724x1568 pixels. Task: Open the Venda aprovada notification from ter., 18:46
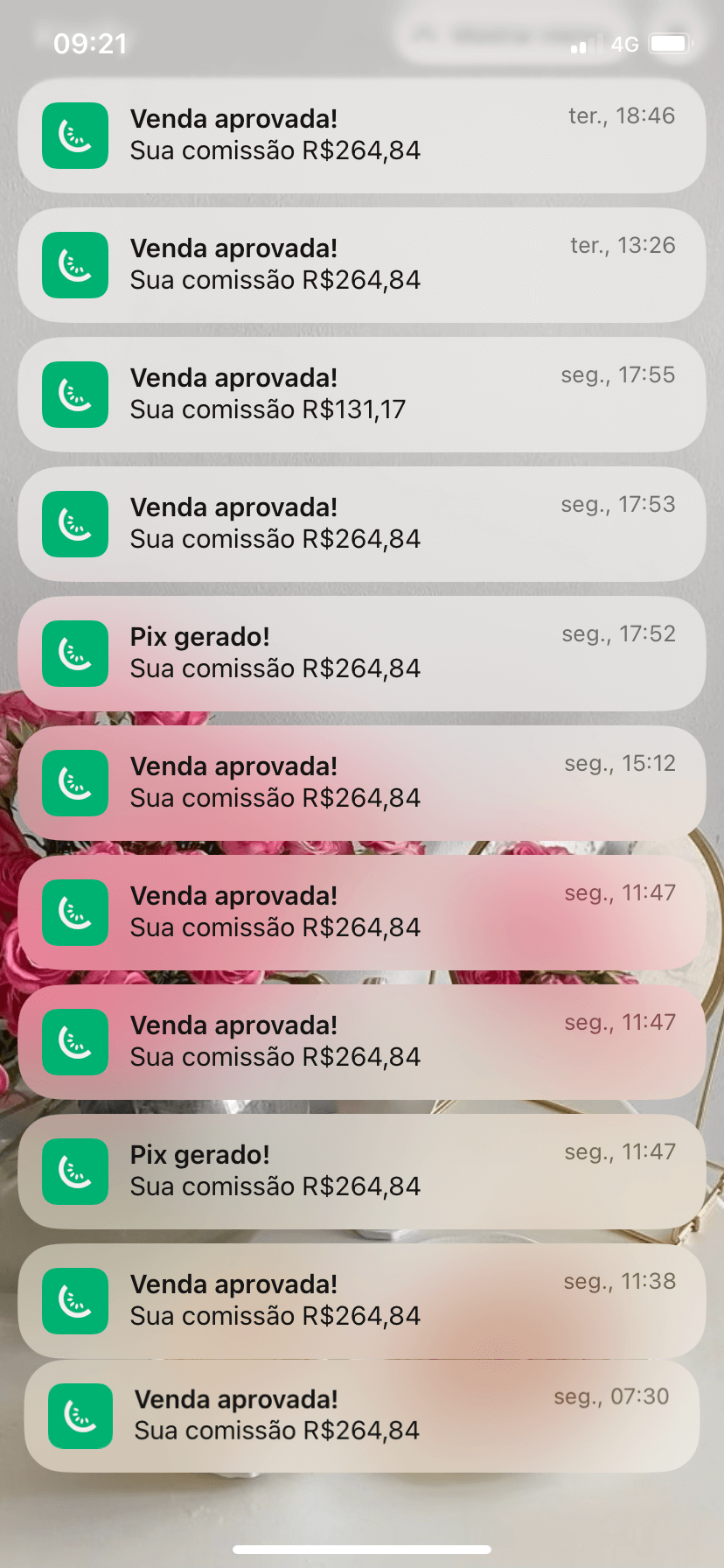pos(362,136)
